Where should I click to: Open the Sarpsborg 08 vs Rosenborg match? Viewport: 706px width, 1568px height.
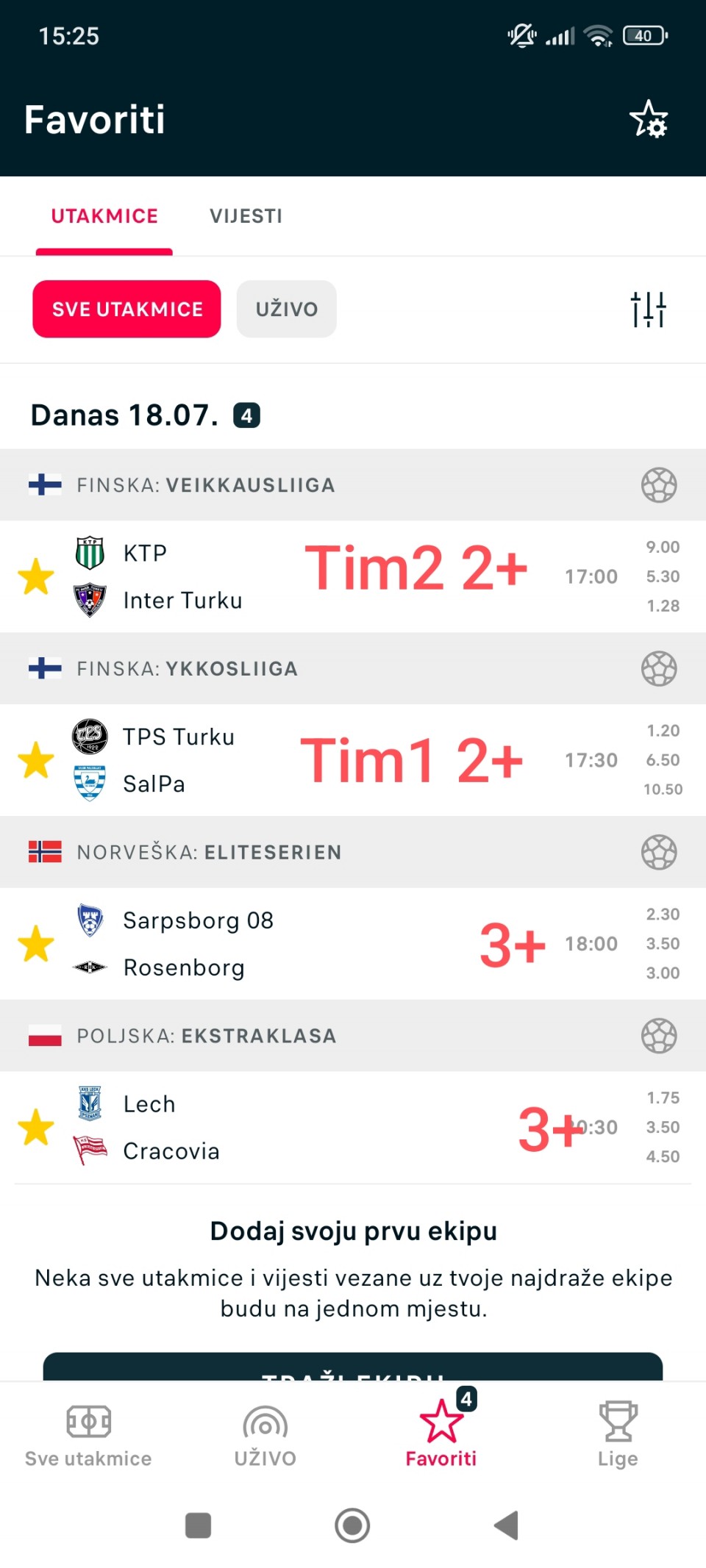tap(353, 944)
